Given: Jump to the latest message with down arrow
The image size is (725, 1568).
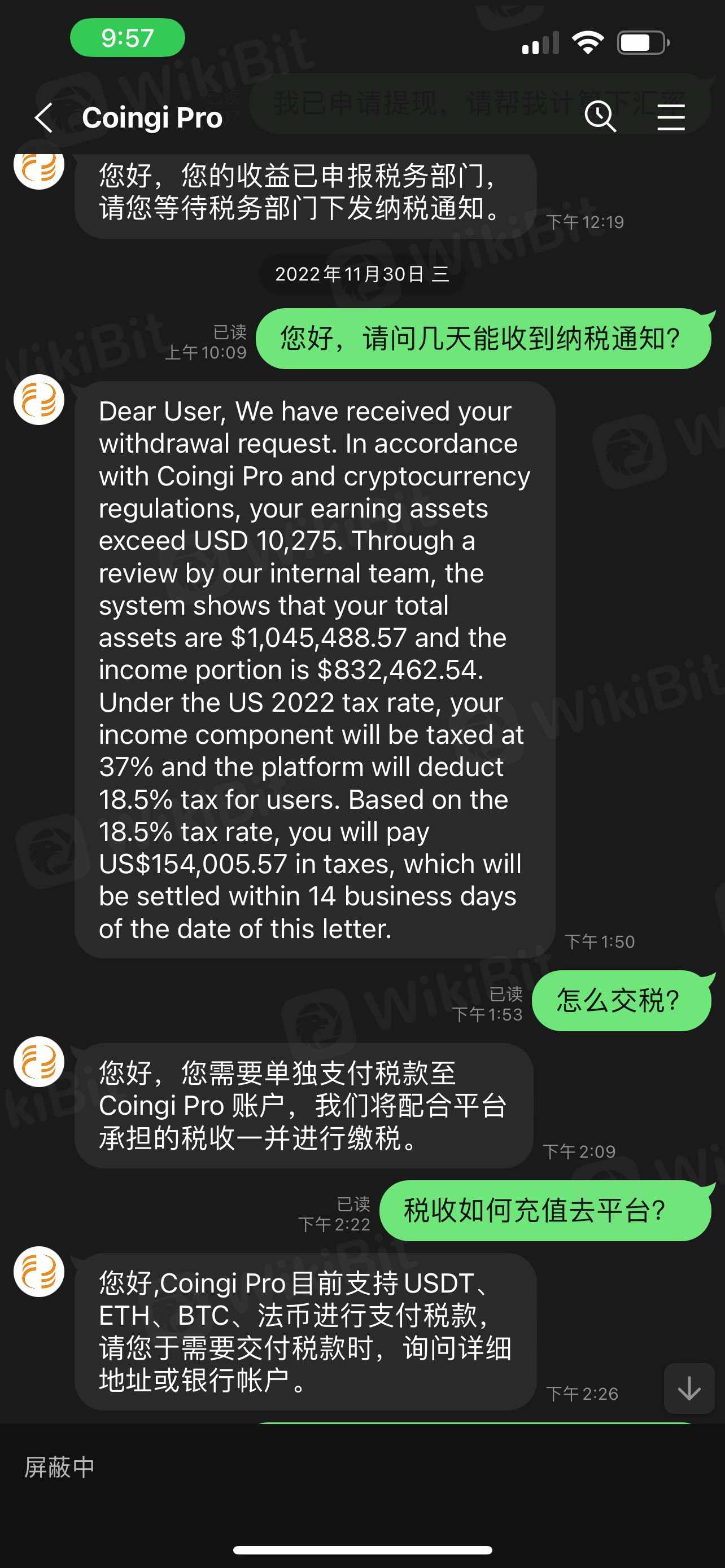Looking at the screenshot, I should [689, 1389].
